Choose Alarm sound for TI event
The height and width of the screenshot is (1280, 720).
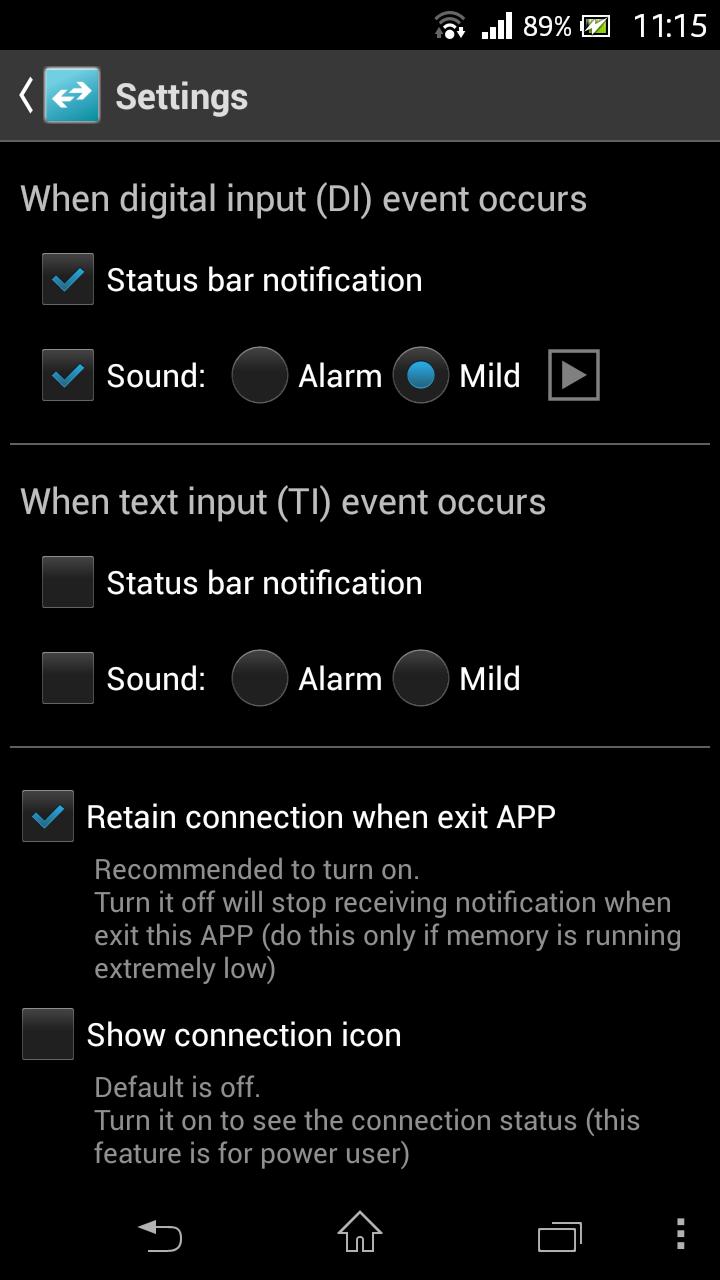[x=260, y=678]
